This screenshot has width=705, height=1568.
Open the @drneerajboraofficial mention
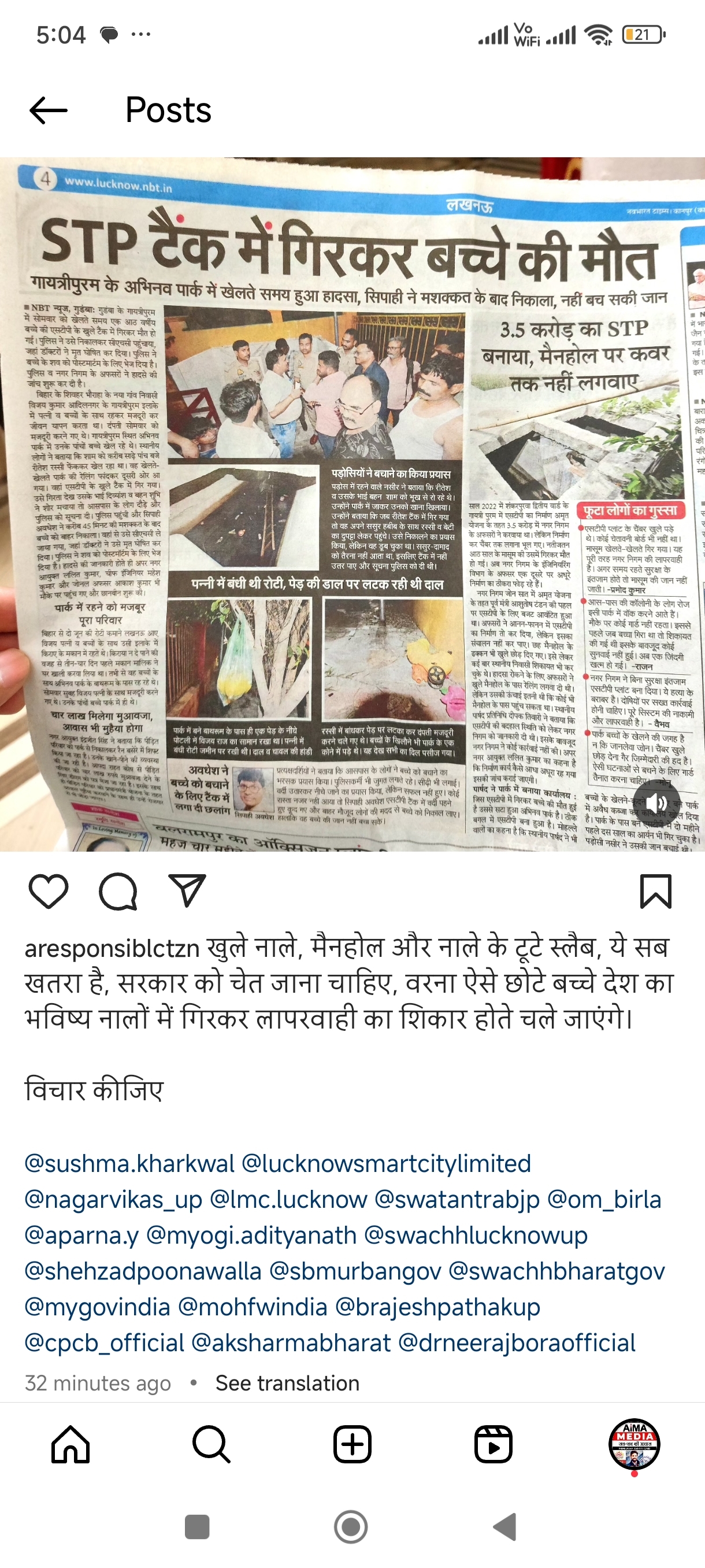point(517,1343)
